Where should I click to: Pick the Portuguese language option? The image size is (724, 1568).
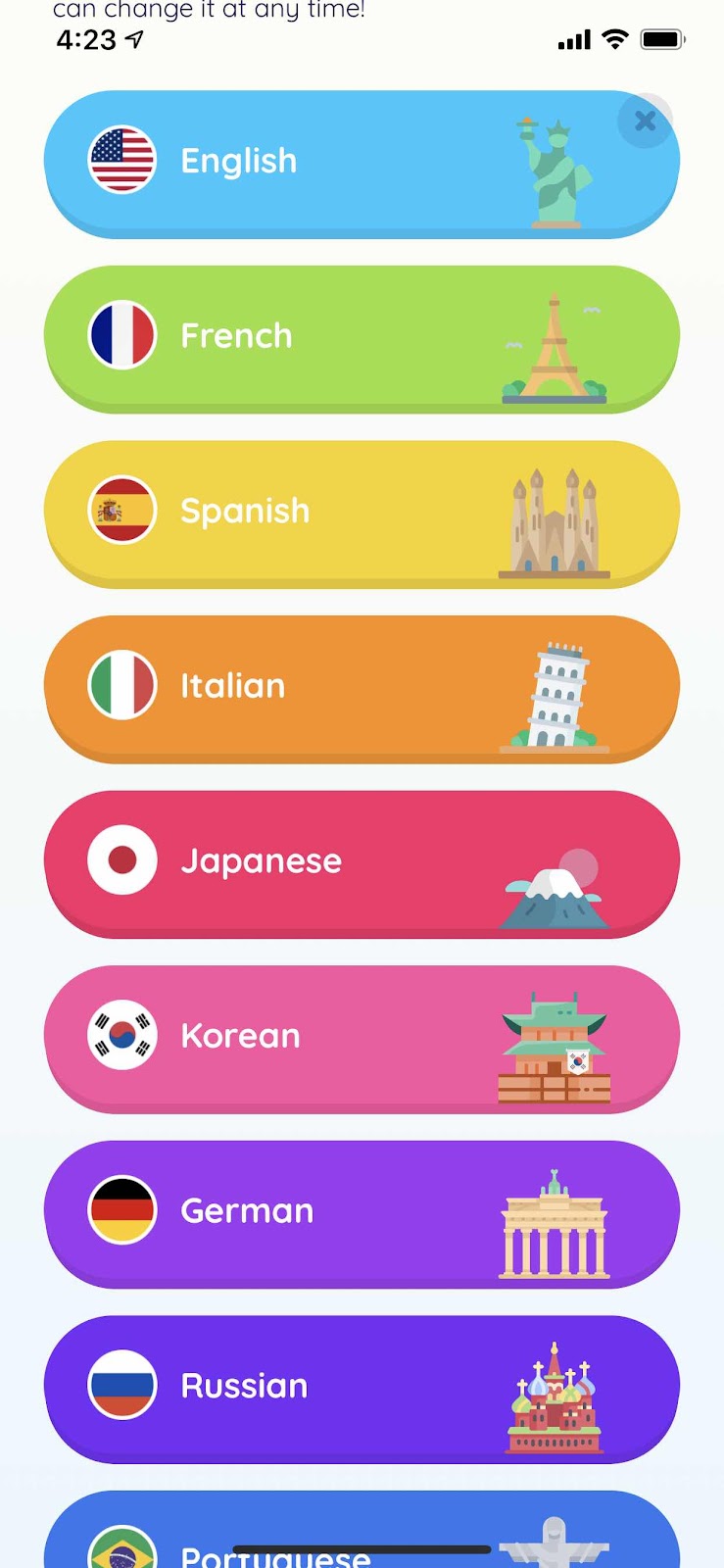coord(362,1530)
